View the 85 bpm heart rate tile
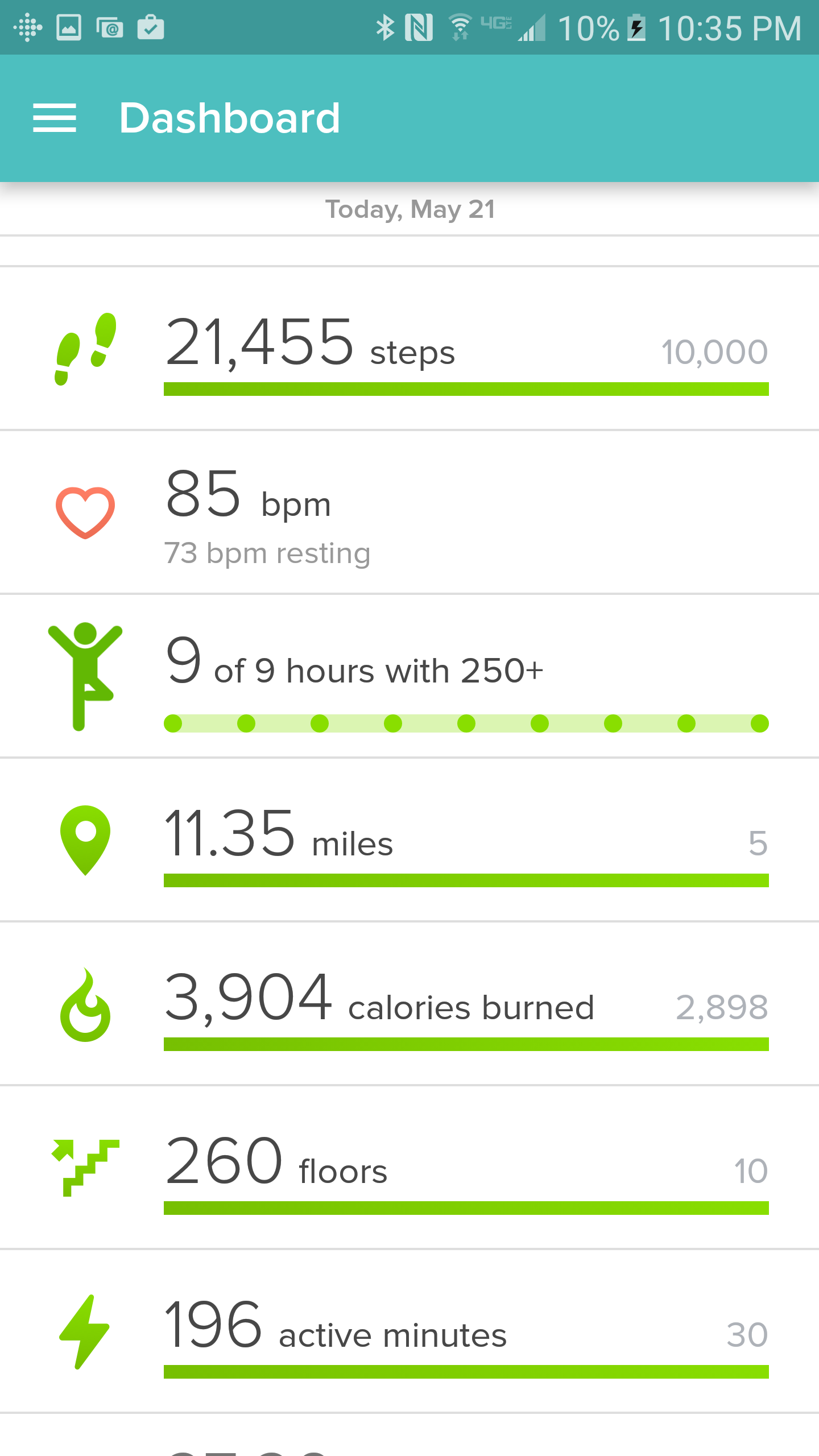Viewport: 819px width, 1456px height. pyautogui.click(x=409, y=512)
